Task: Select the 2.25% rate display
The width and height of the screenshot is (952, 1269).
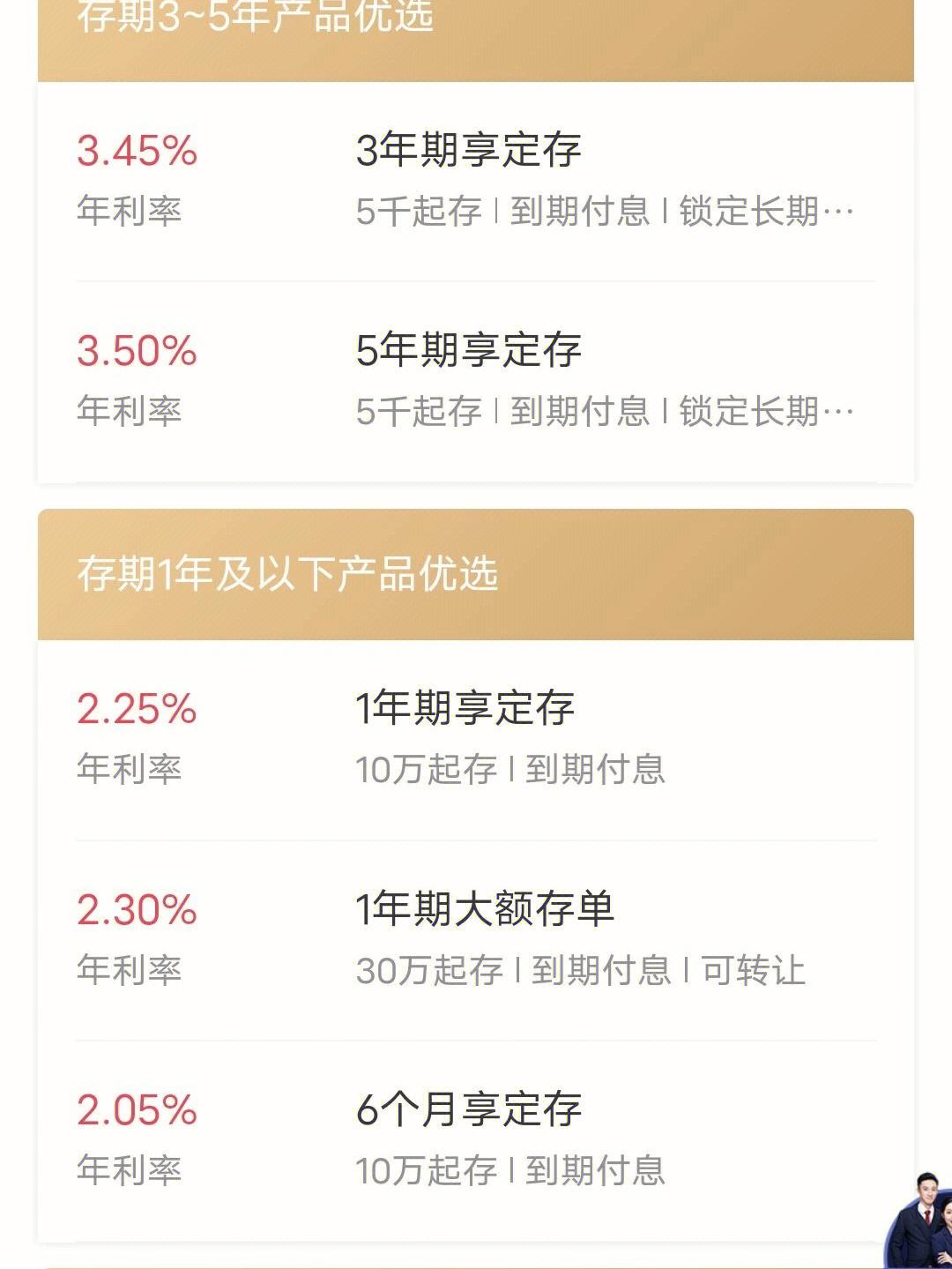Action: coord(137,708)
